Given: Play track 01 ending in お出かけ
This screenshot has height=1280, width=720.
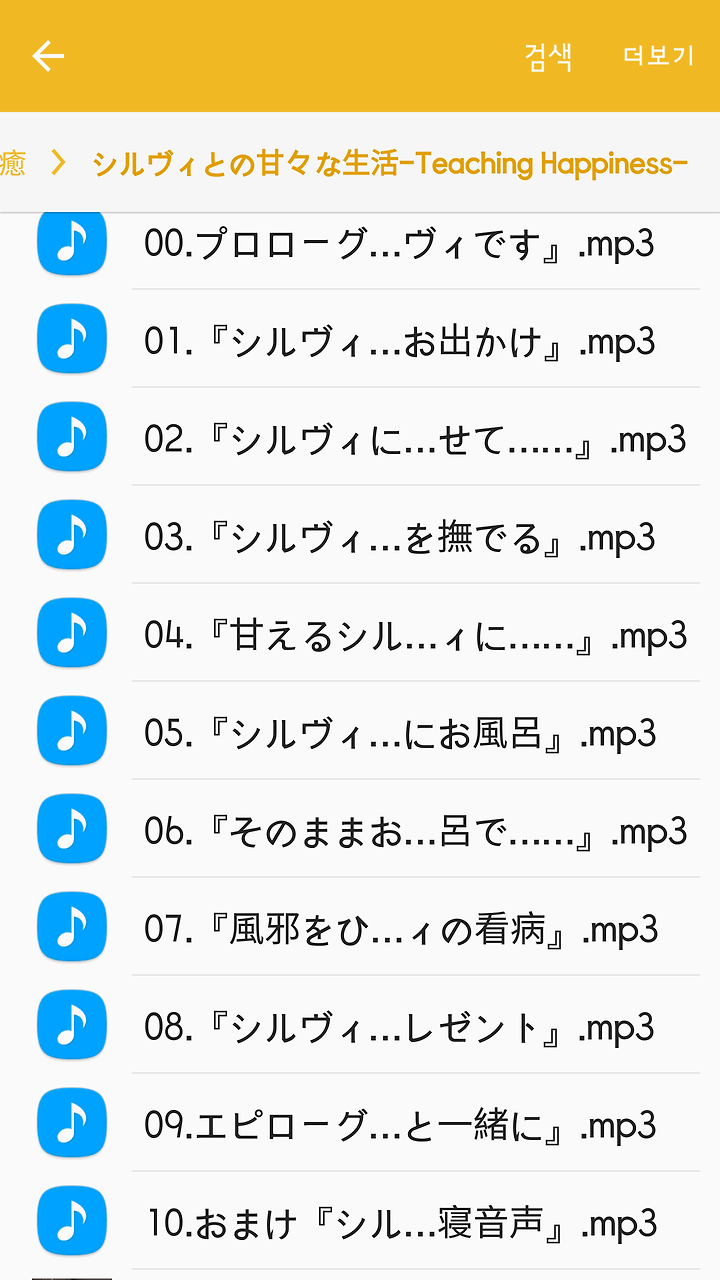Looking at the screenshot, I should [360, 340].
